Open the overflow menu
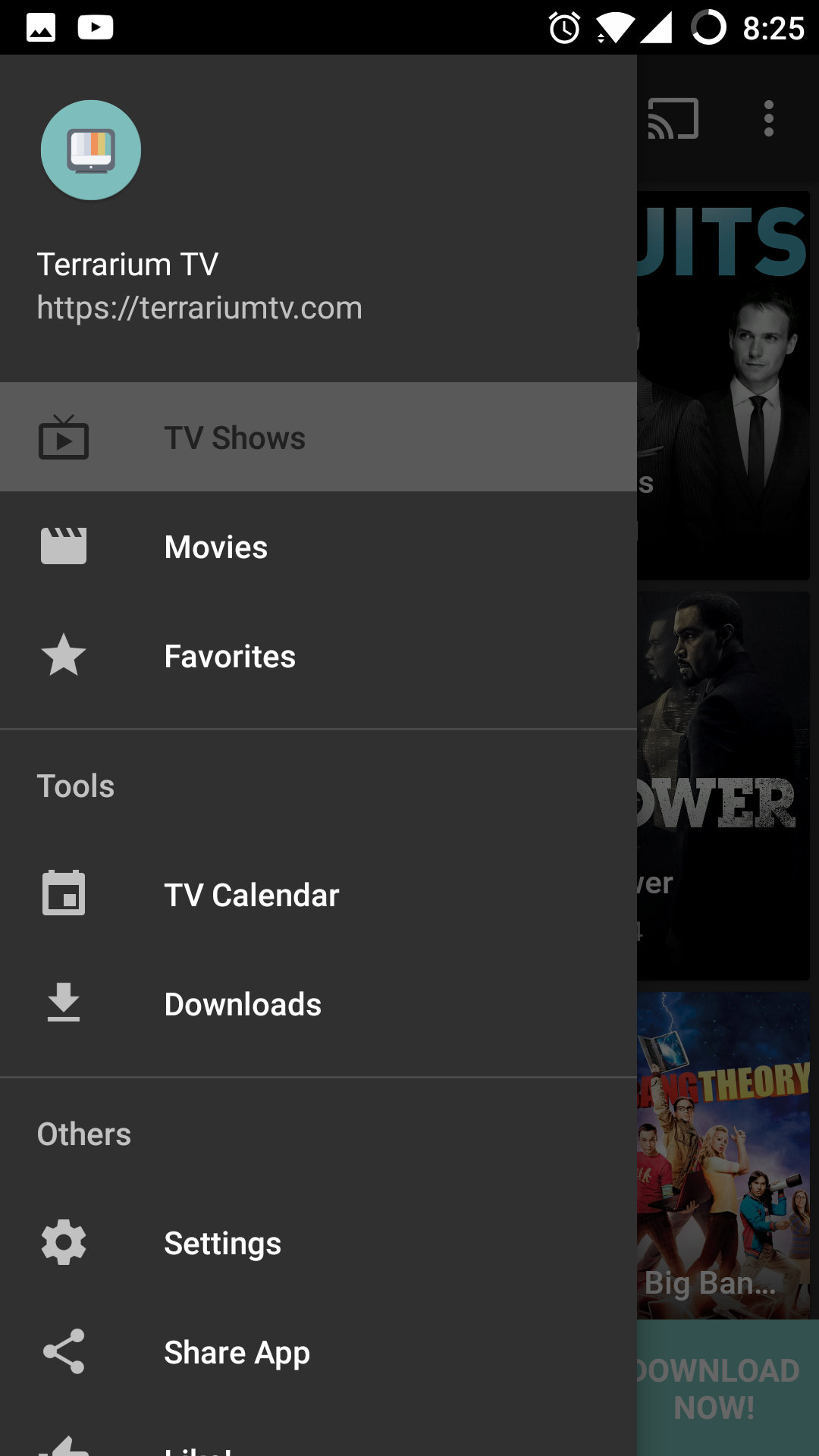The height and width of the screenshot is (1456, 819). [769, 119]
